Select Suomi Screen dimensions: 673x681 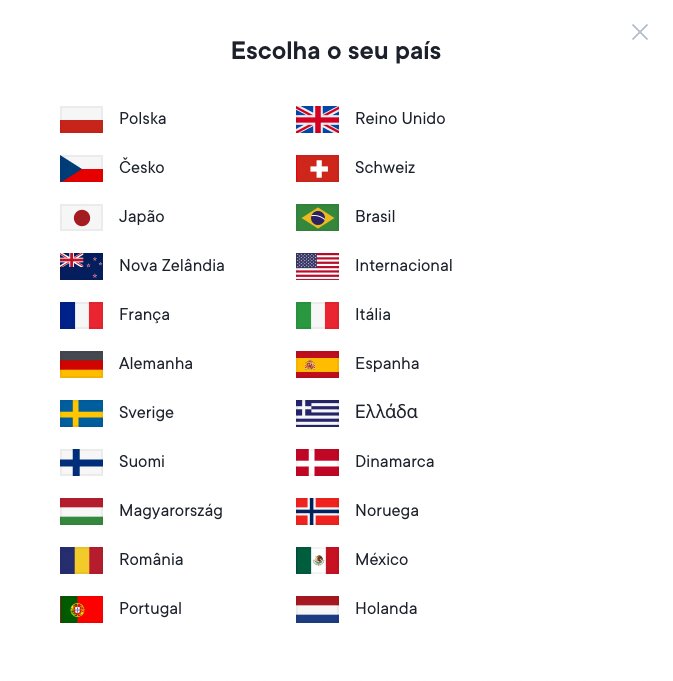pos(141,462)
